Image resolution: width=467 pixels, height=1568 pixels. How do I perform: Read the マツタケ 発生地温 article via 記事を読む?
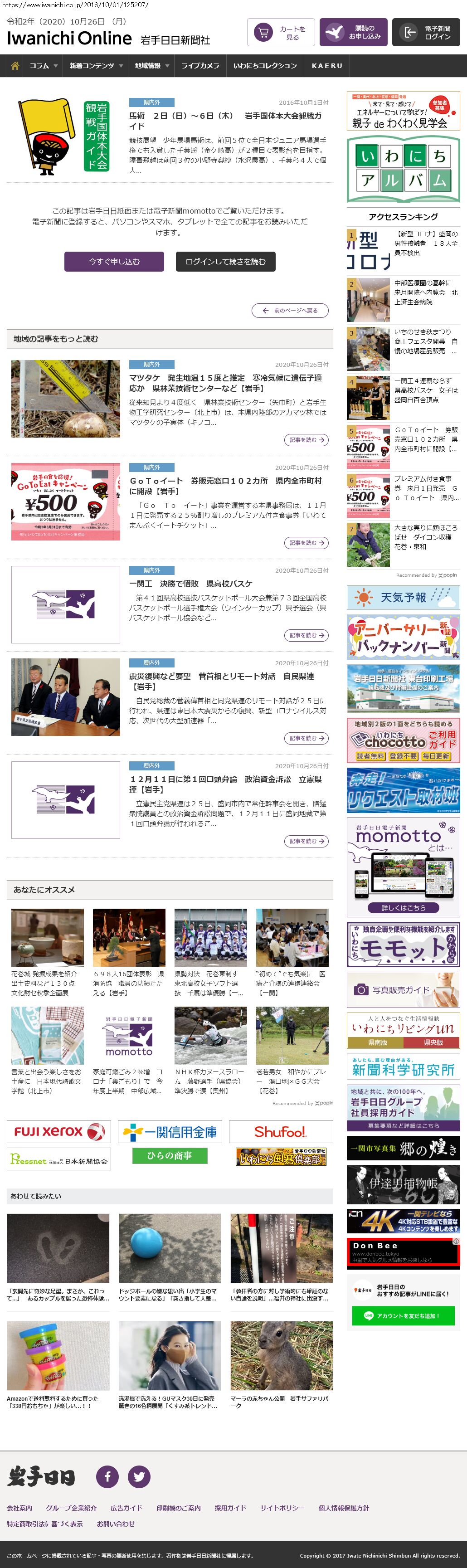306,439
